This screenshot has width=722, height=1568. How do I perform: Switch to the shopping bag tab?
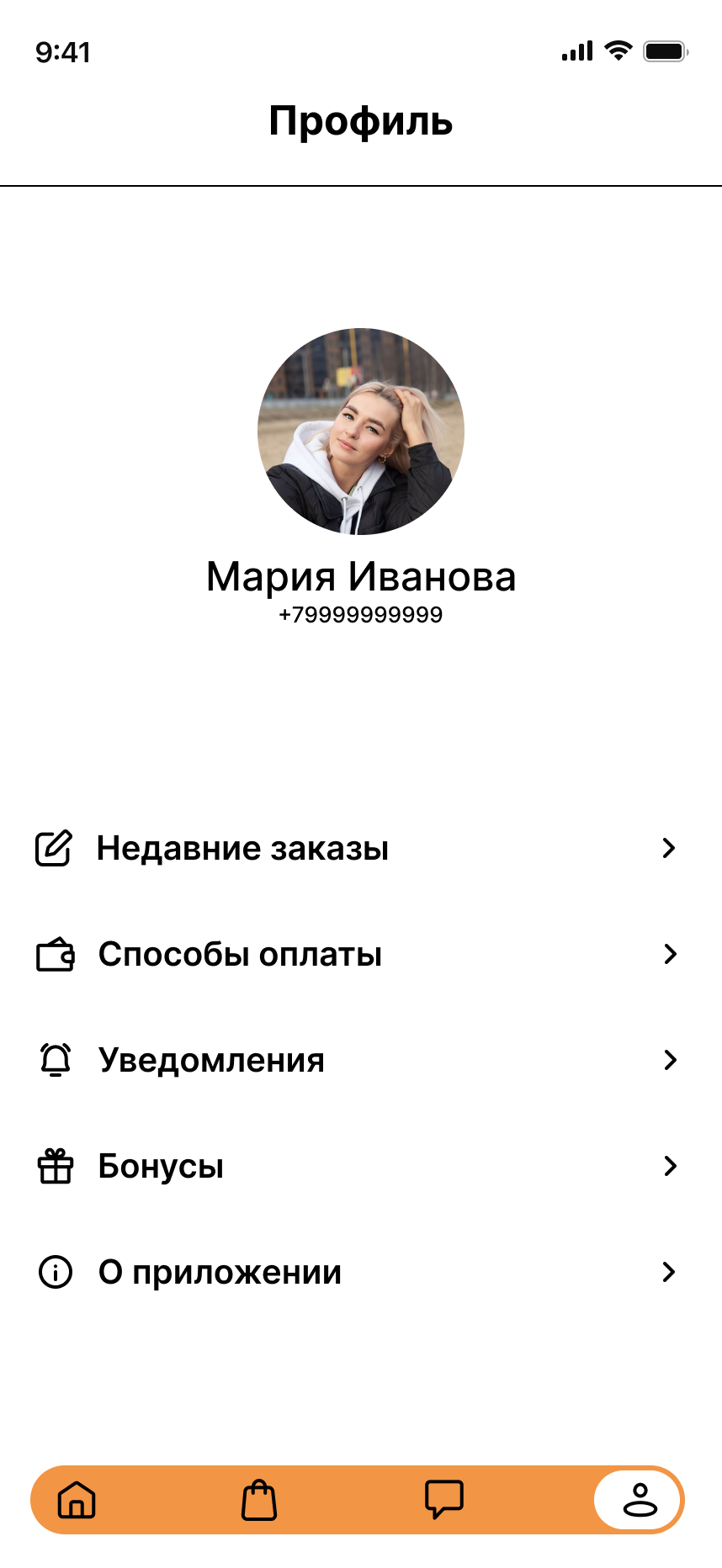(259, 1500)
